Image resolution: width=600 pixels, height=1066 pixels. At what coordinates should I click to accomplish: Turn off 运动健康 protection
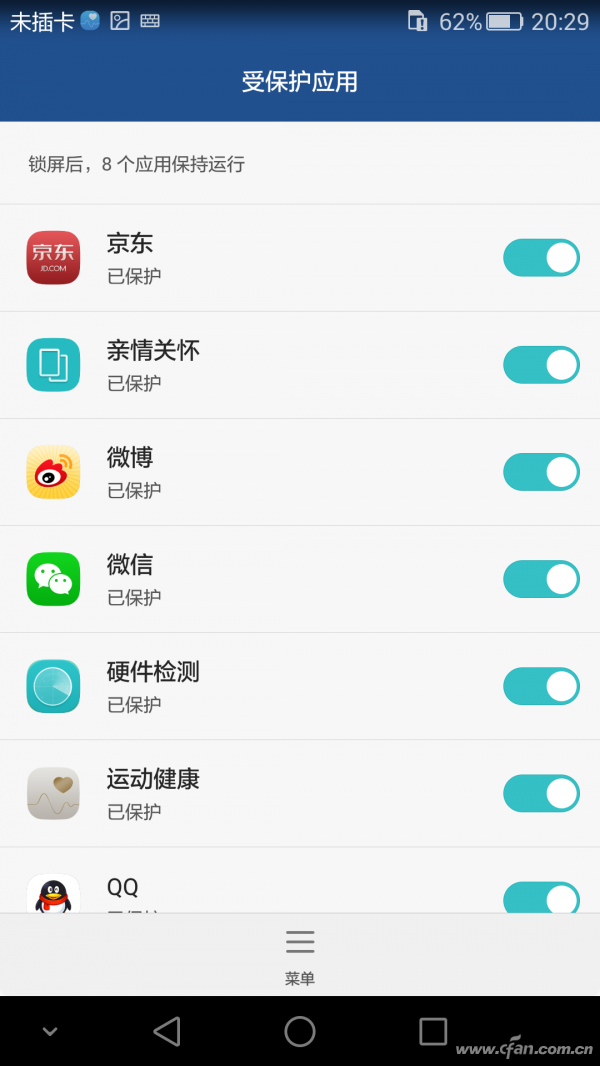tap(541, 793)
